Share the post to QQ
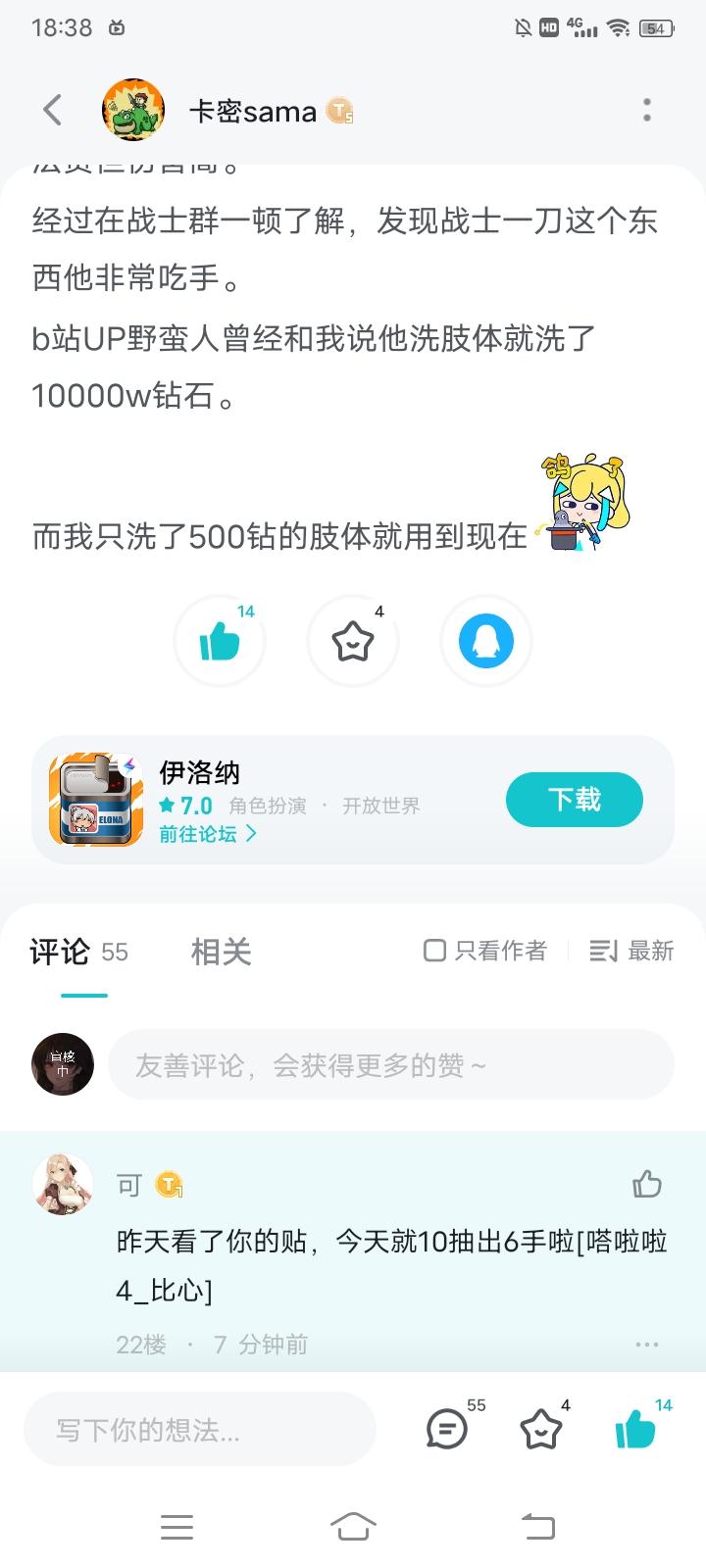 coord(486,642)
